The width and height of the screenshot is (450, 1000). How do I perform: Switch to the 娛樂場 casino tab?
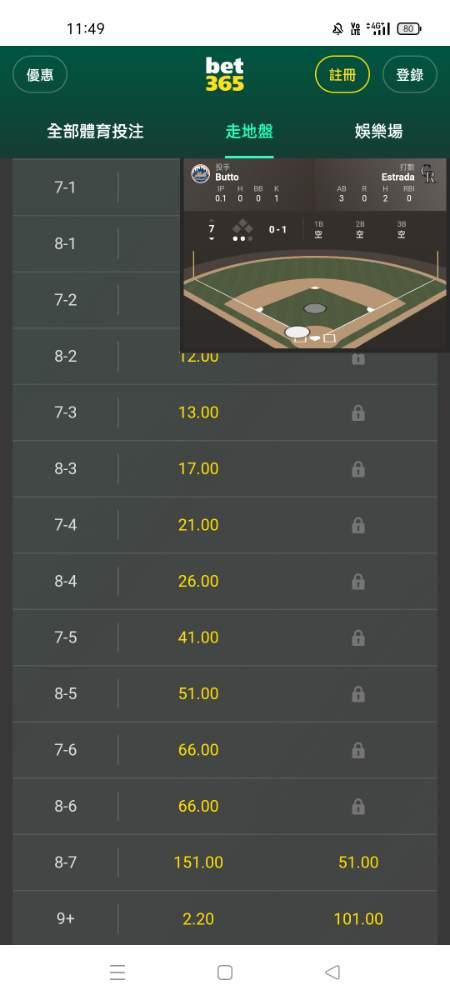click(379, 131)
